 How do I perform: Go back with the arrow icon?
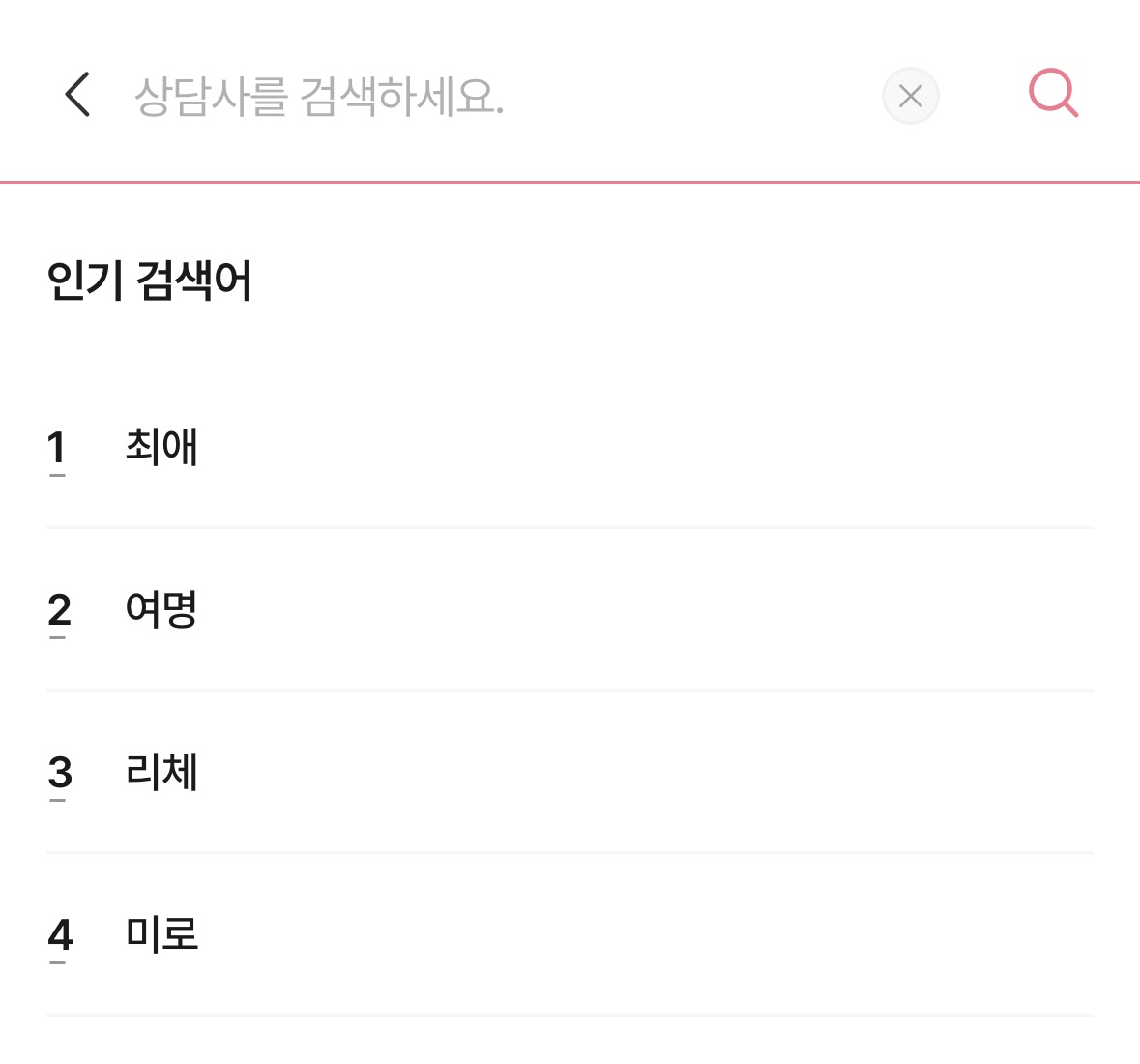(x=77, y=95)
